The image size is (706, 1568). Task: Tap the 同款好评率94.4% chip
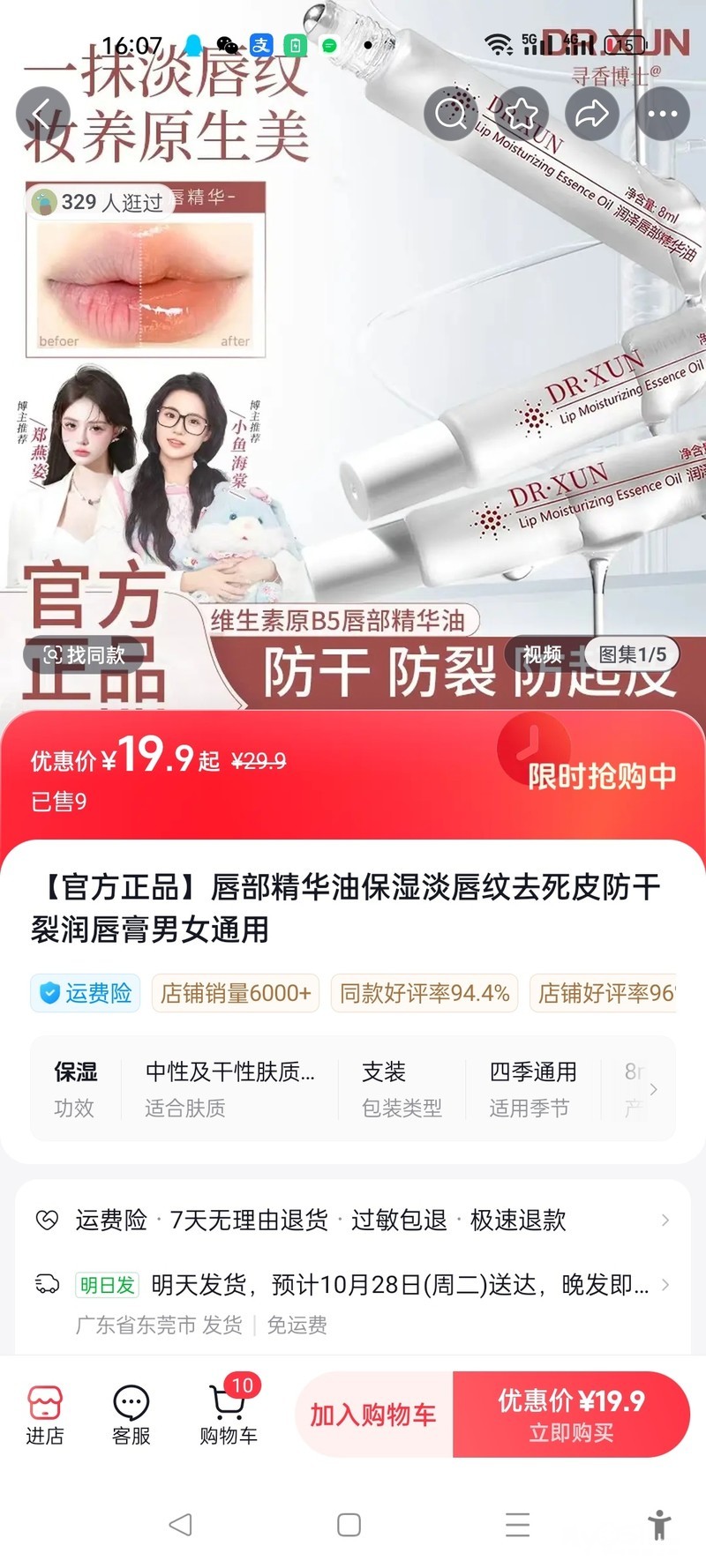pos(424,993)
